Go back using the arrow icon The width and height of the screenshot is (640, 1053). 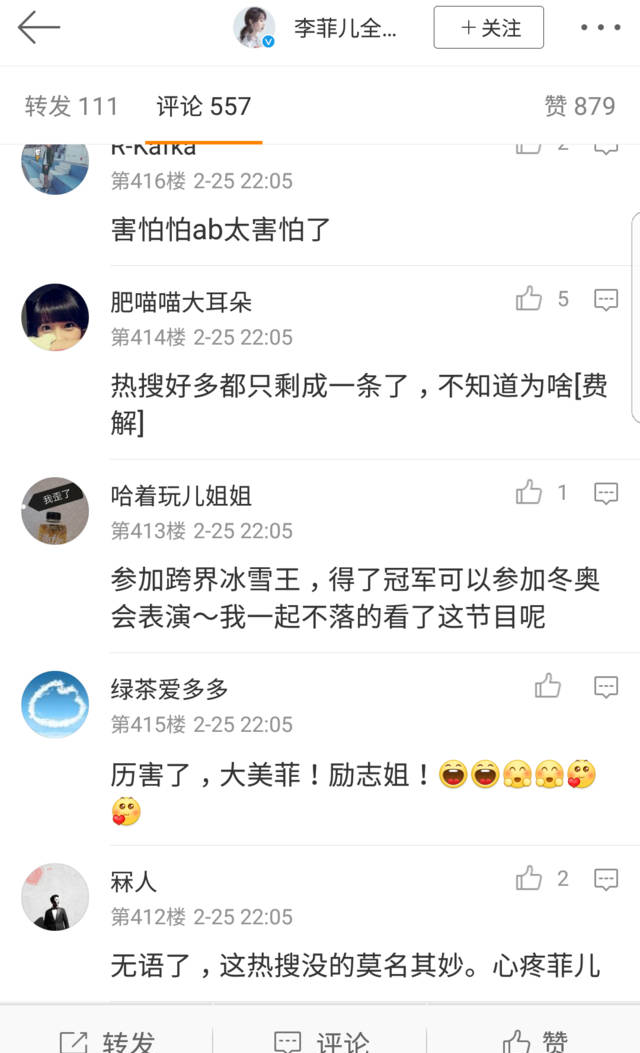point(39,28)
